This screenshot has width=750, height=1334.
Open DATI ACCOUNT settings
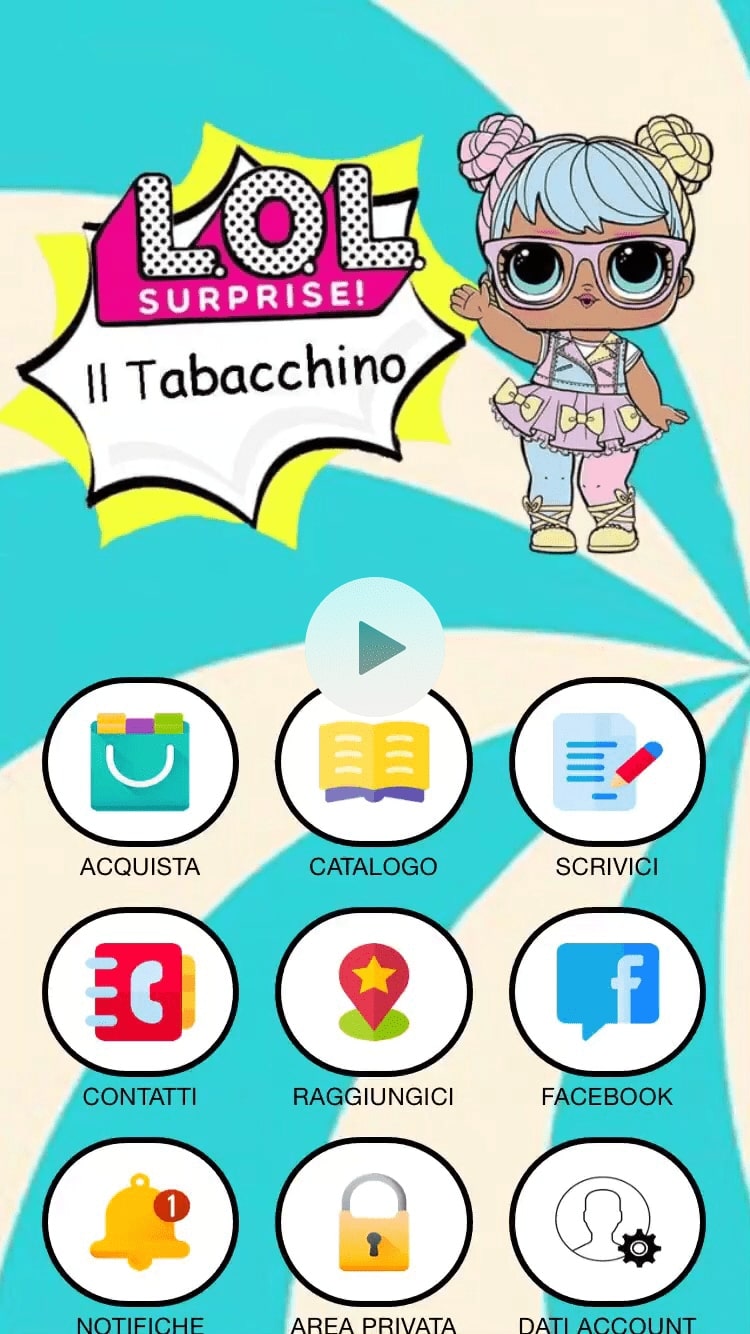607,1222
